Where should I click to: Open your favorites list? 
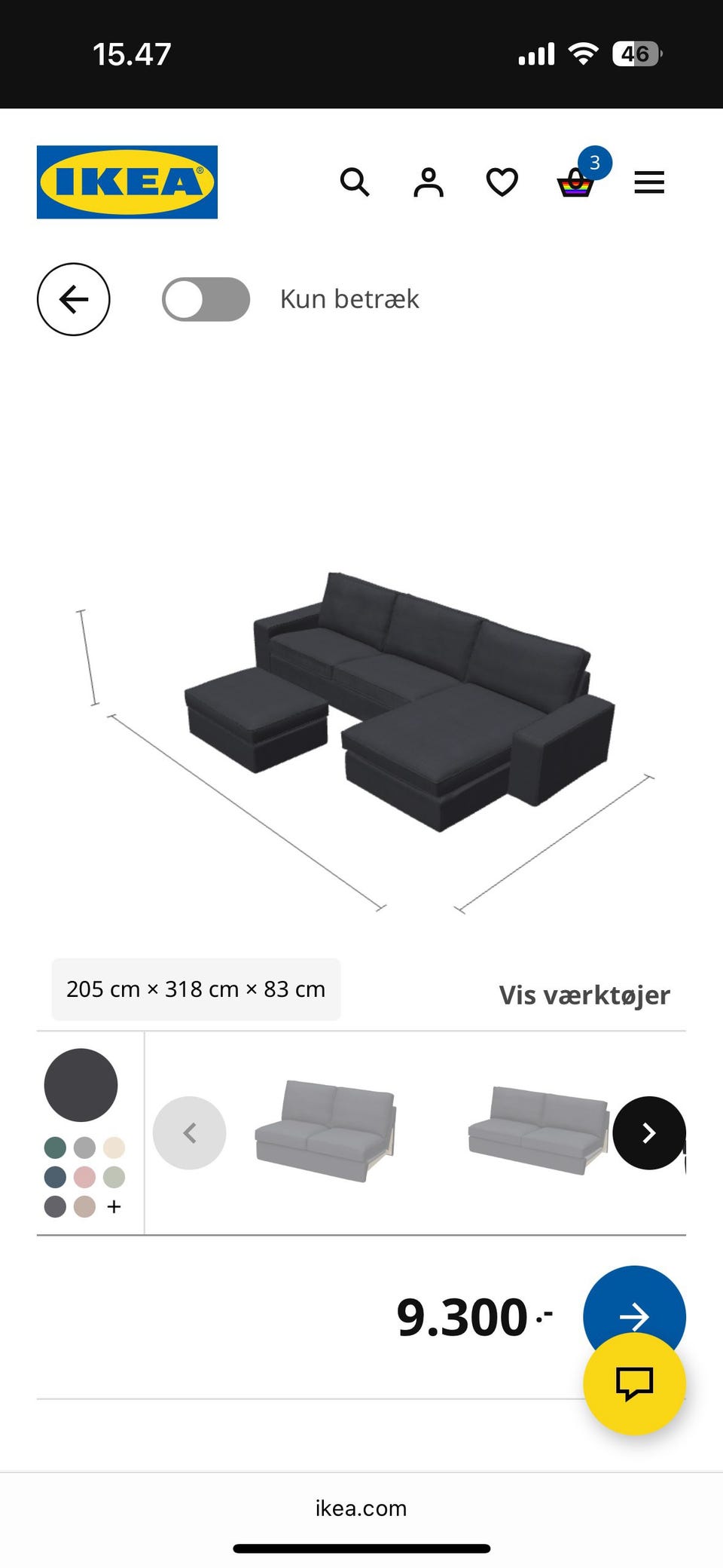point(500,182)
